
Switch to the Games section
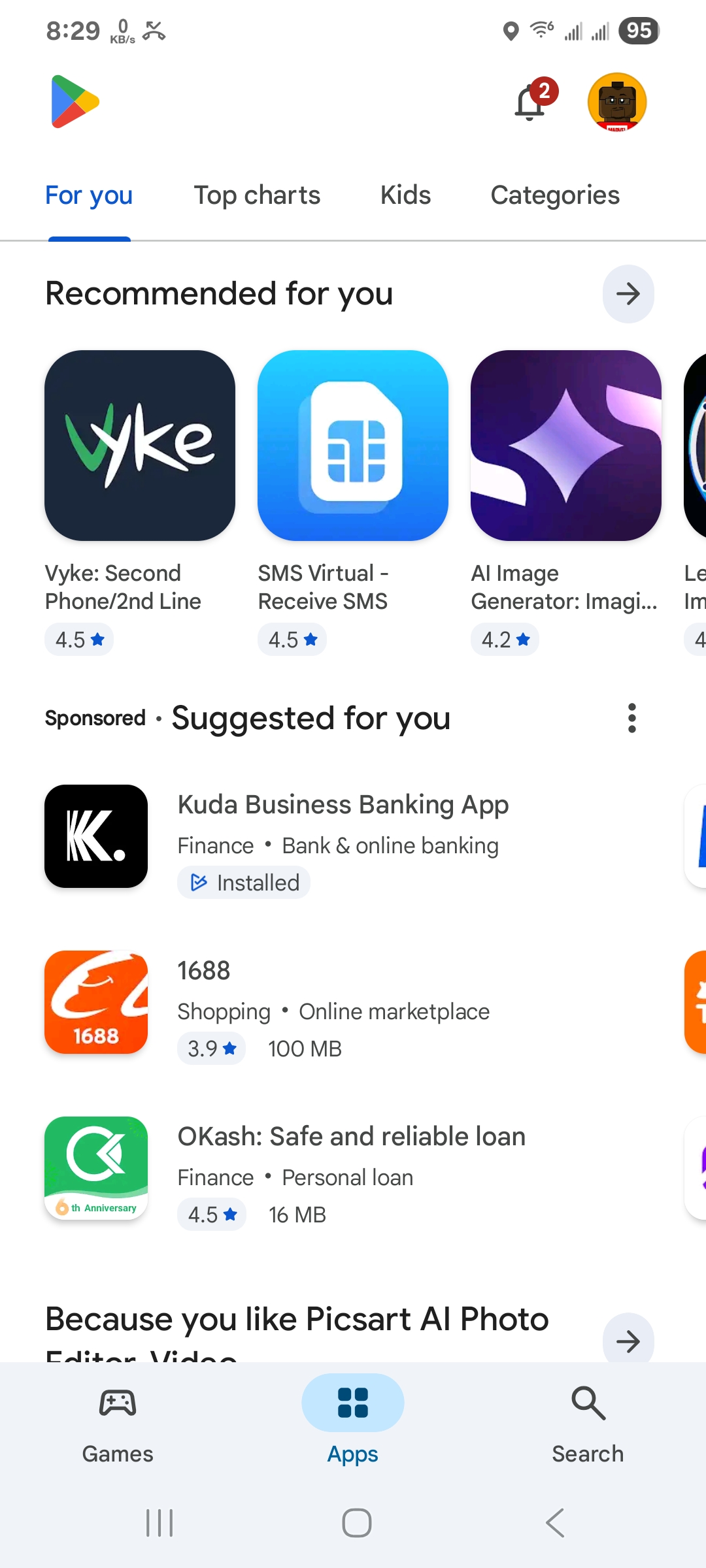click(x=118, y=1424)
